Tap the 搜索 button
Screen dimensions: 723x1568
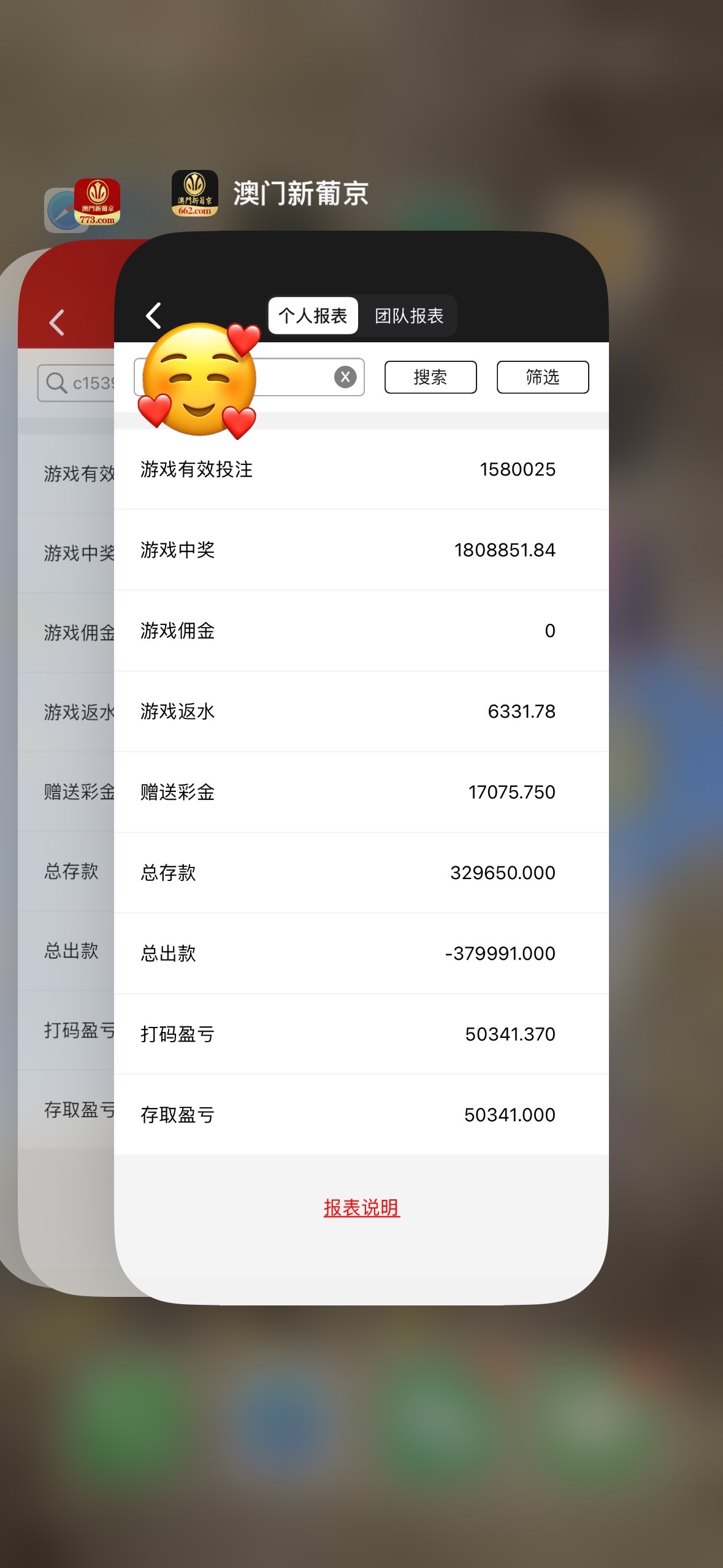tap(430, 377)
